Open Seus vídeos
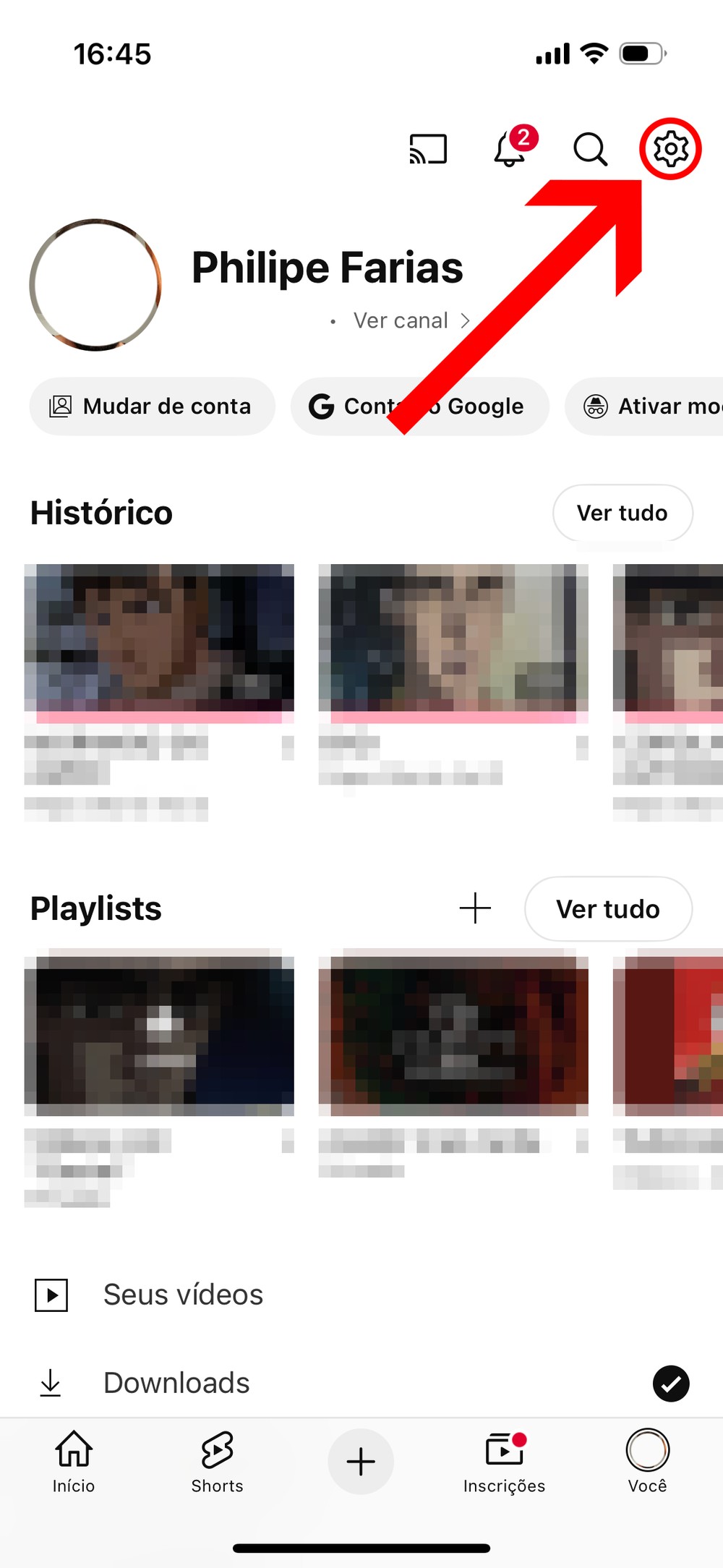Image resolution: width=723 pixels, height=1568 pixels. [183, 1295]
